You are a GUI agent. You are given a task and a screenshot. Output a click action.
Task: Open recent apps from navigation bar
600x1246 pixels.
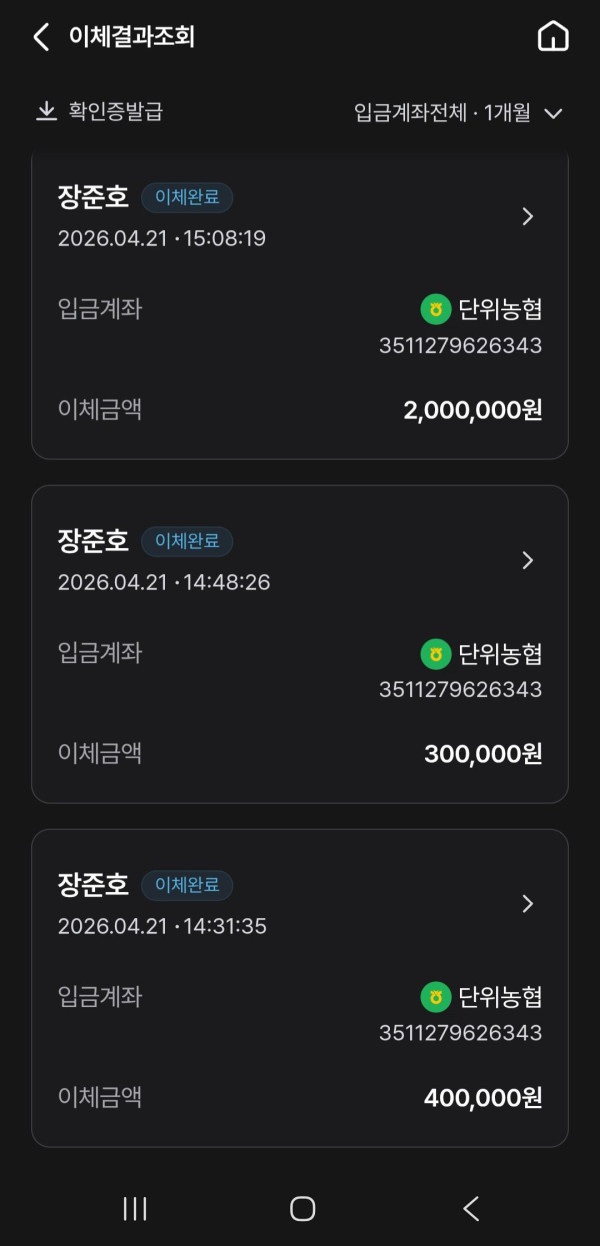click(135, 1208)
